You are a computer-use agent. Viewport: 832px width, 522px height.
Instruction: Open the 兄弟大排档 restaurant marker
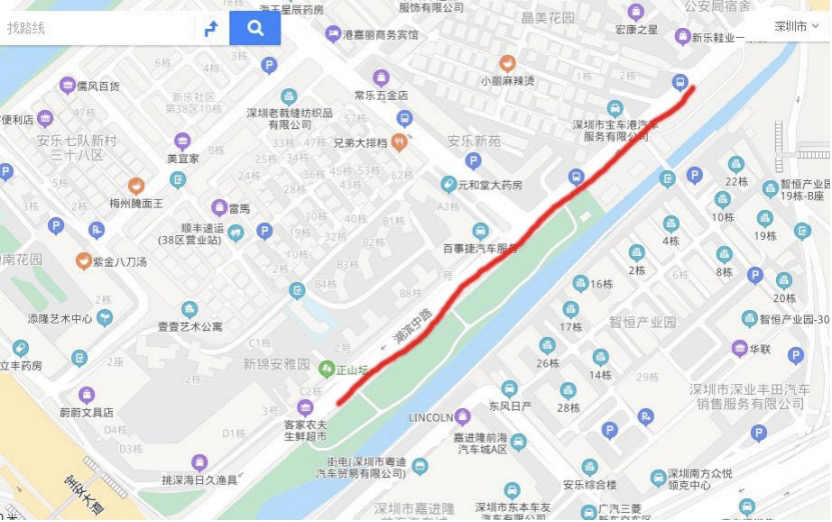point(400,143)
